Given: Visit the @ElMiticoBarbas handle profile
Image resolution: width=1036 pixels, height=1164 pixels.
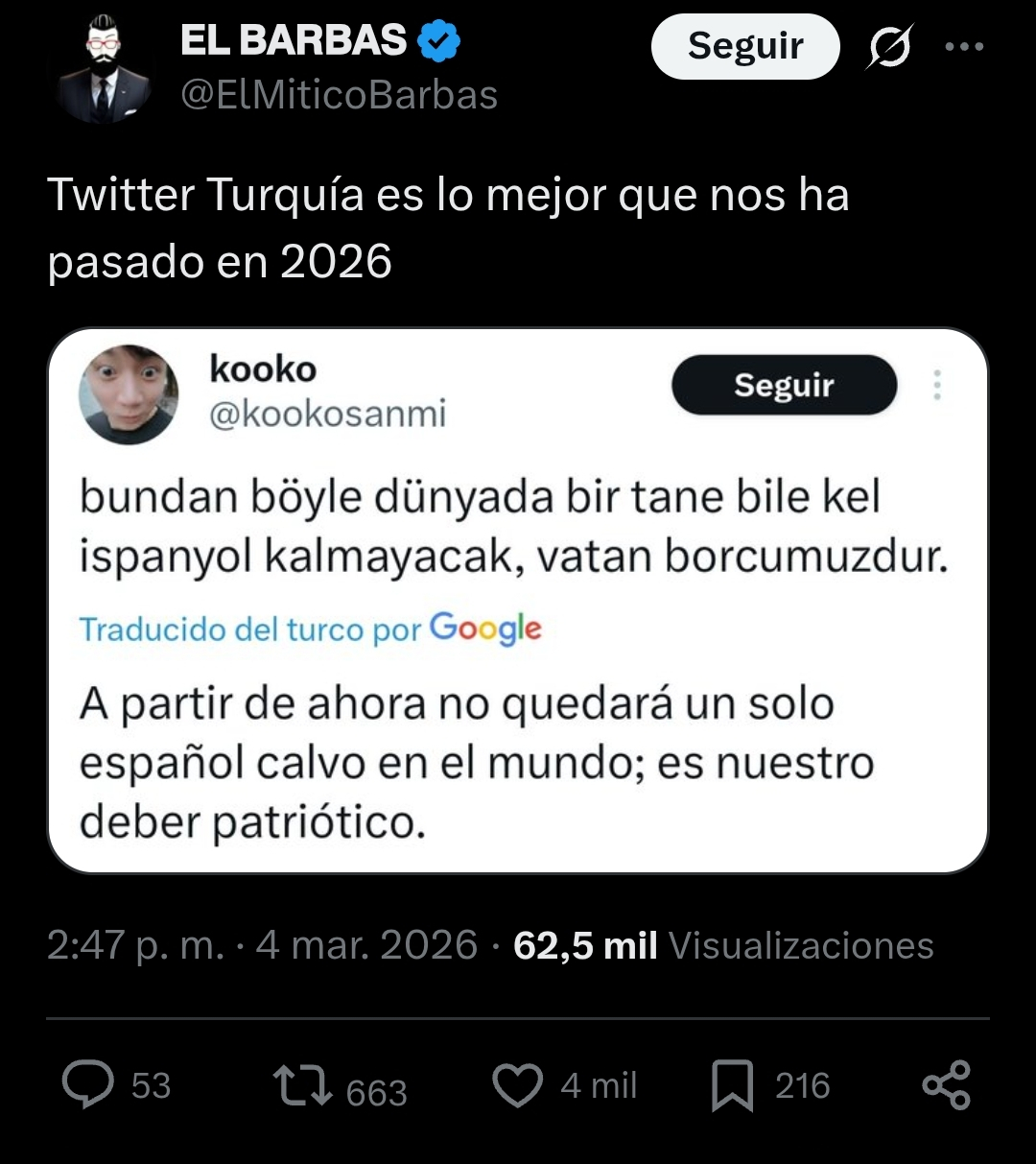Looking at the screenshot, I should pyautogui.click(x=340, y=95).
